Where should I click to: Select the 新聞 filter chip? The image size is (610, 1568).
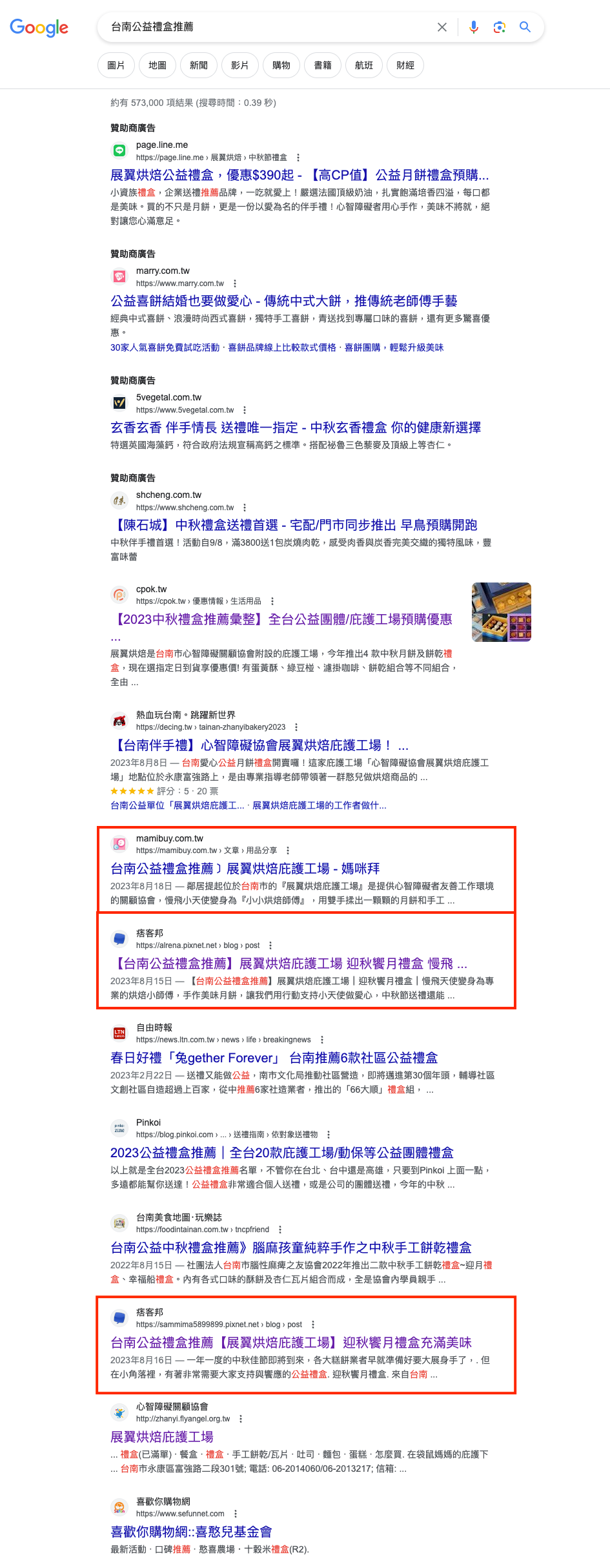click(x=199, y=65)
